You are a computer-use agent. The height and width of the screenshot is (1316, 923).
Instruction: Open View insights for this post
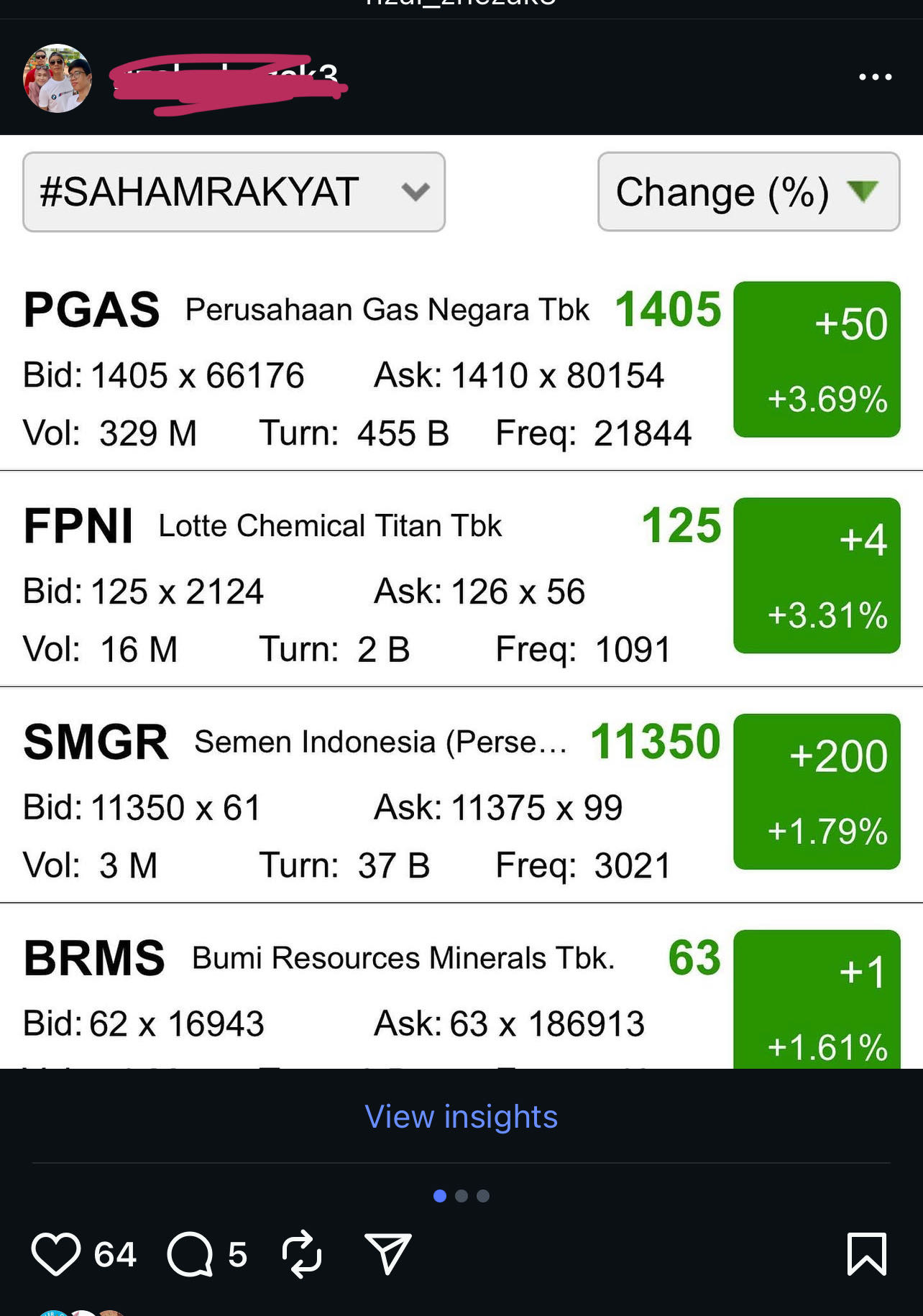tap(461, 1117)
